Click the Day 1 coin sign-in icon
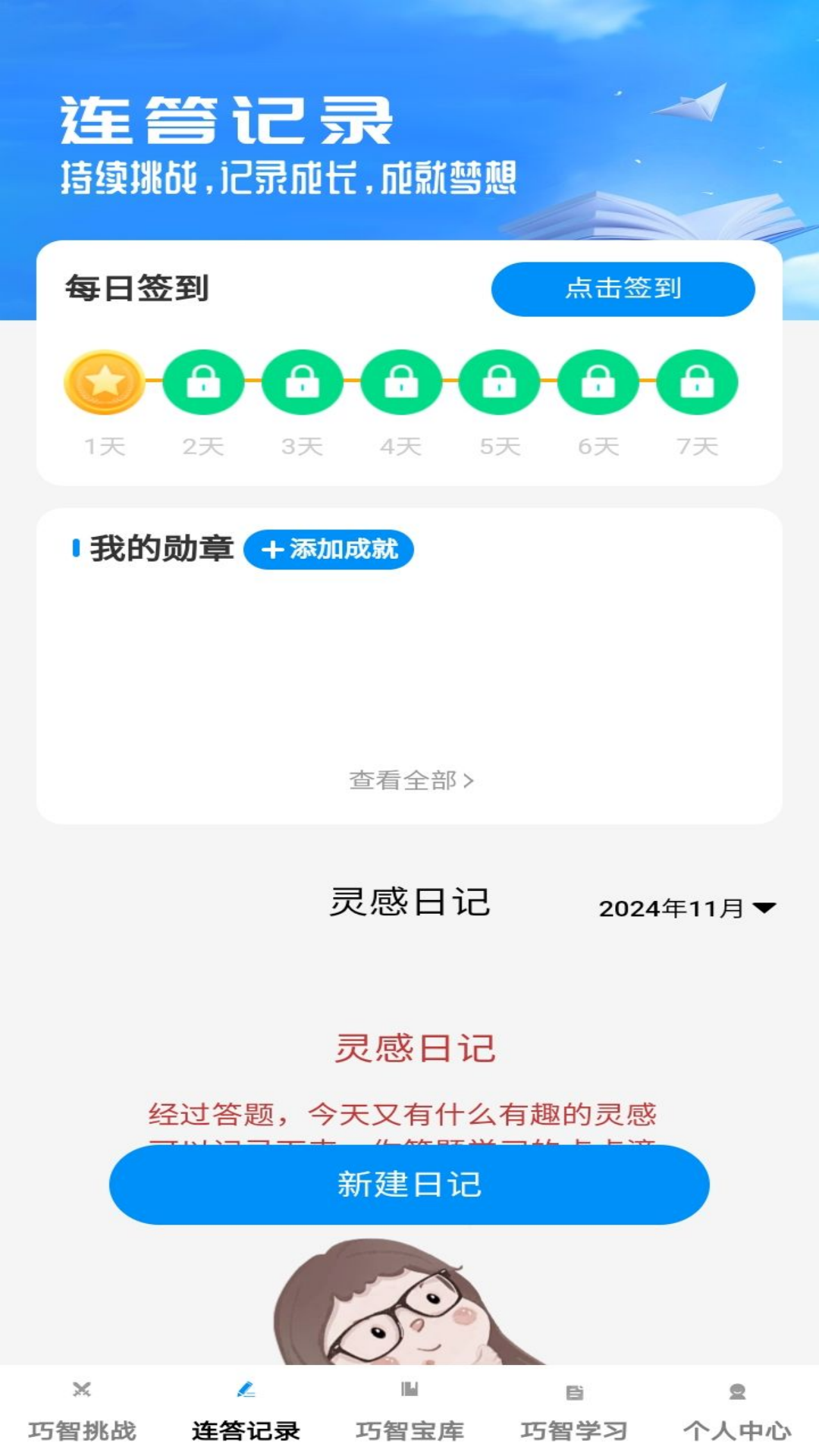The image size is (819, 1456). (105, 383)
